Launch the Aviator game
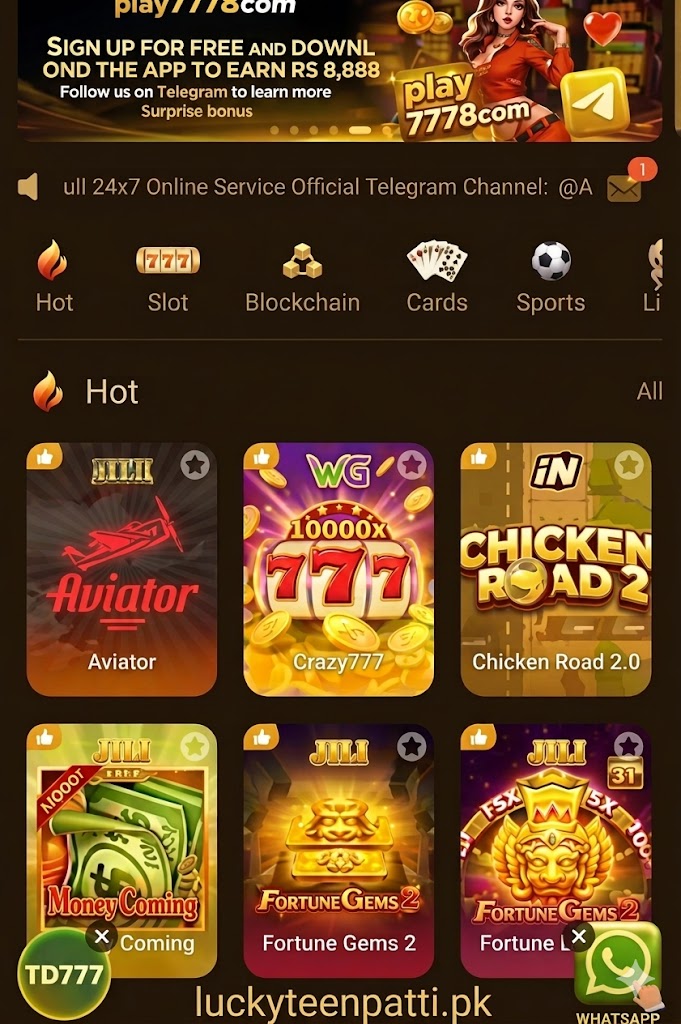This screenshot has width=681, height=1024. tap(121, 580)
